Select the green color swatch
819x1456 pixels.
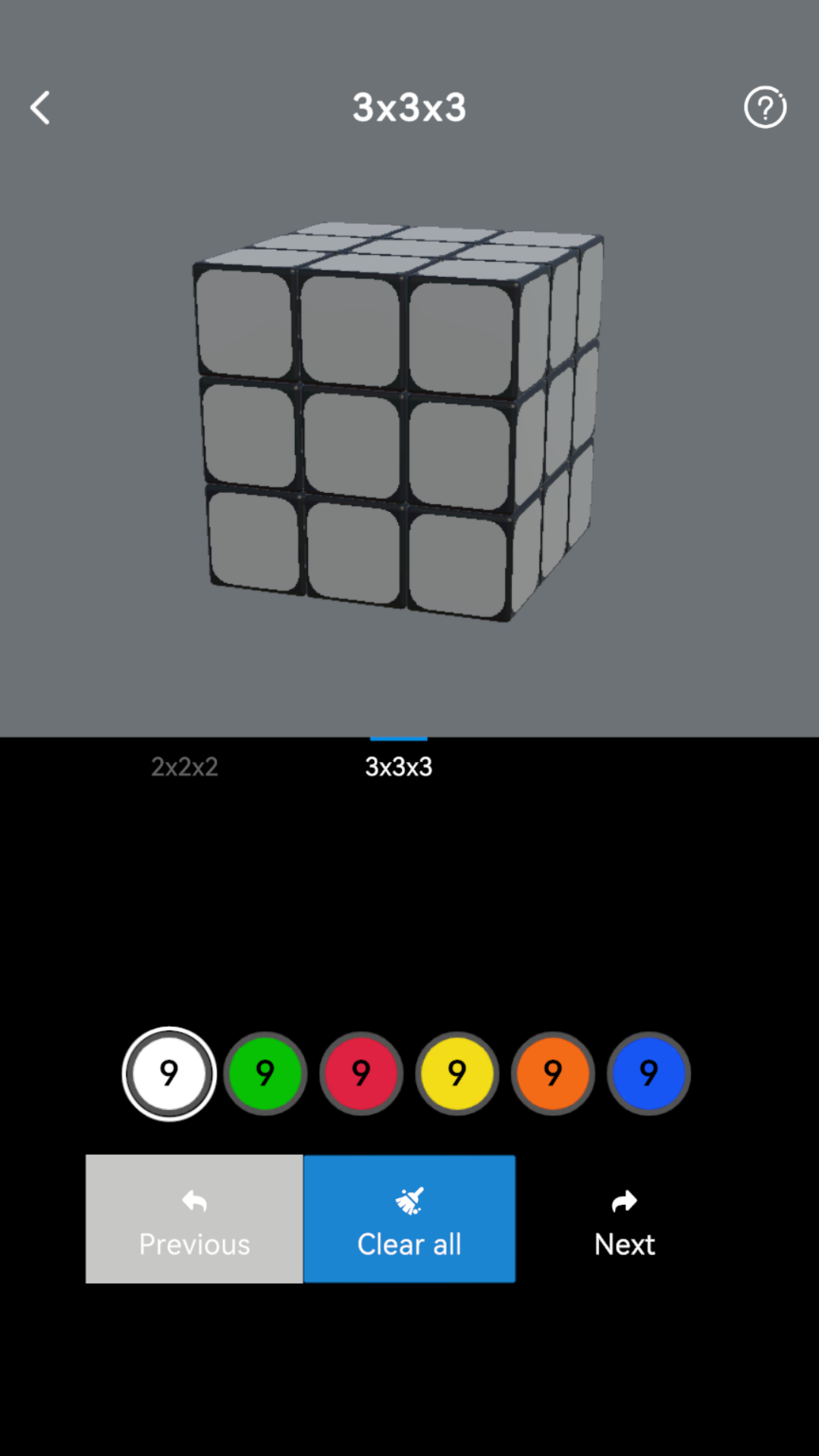264,1074
